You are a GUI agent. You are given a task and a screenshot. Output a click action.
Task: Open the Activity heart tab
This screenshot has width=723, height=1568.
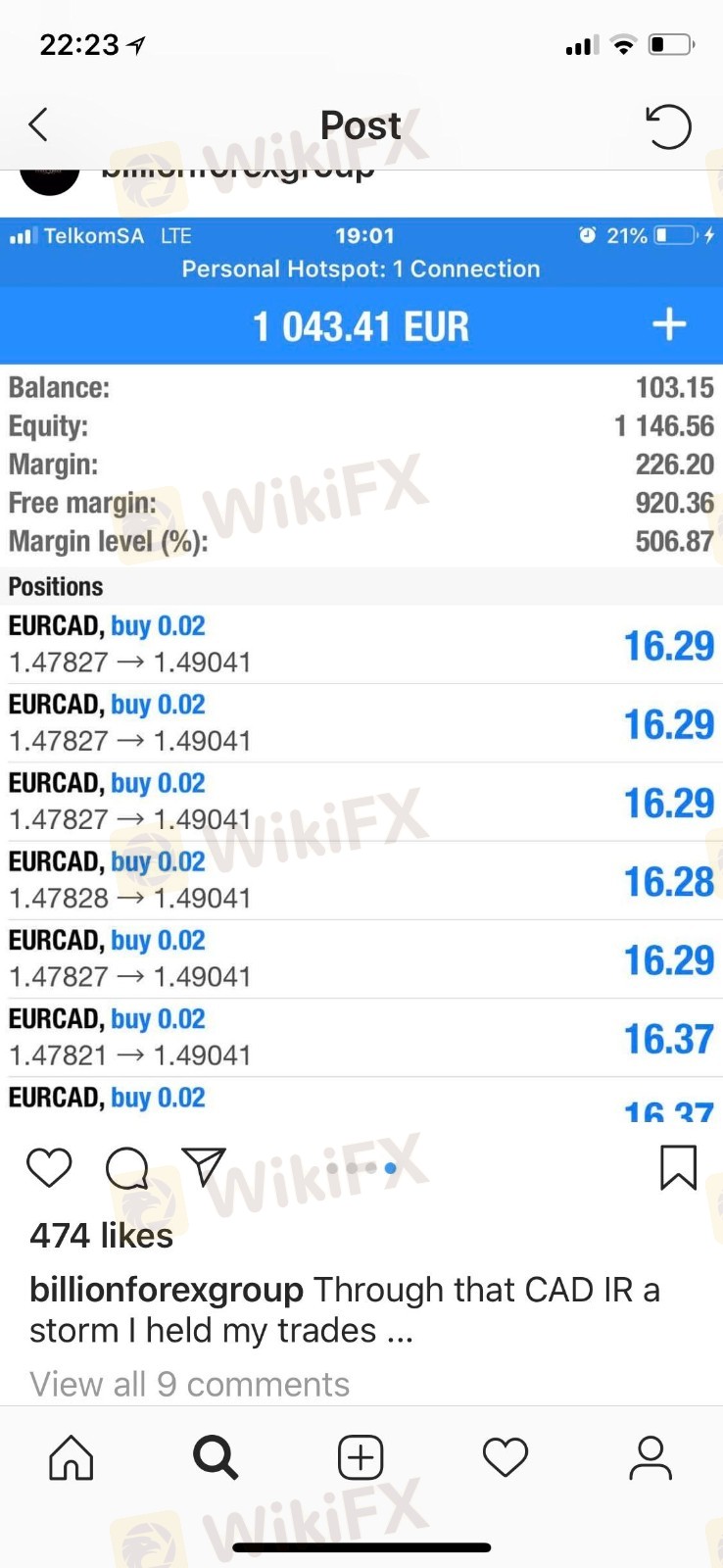506,1457
